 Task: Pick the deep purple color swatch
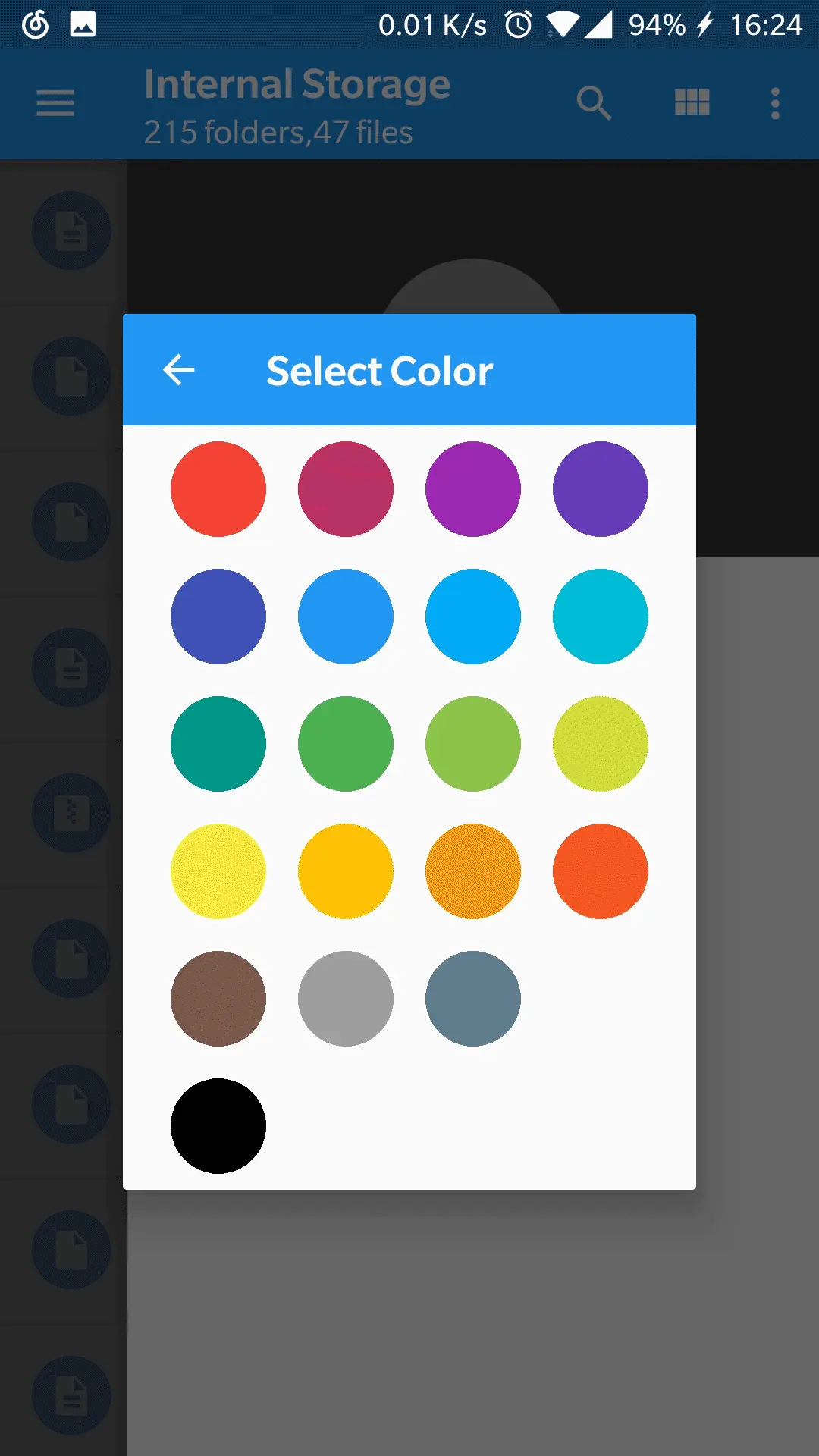tap(601, 489)
